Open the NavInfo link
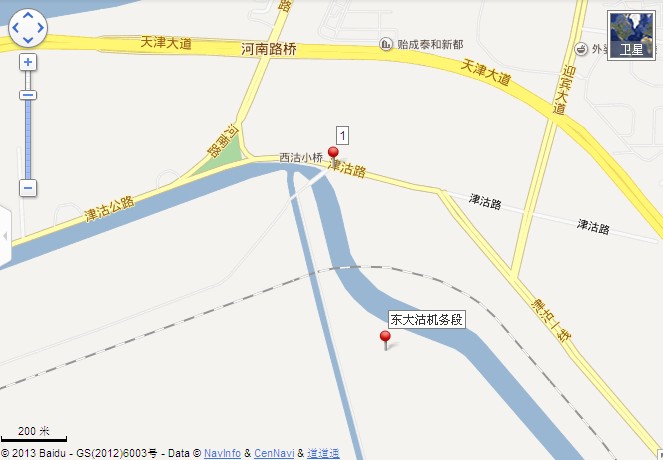663x460 pixels. pos(222,454)
